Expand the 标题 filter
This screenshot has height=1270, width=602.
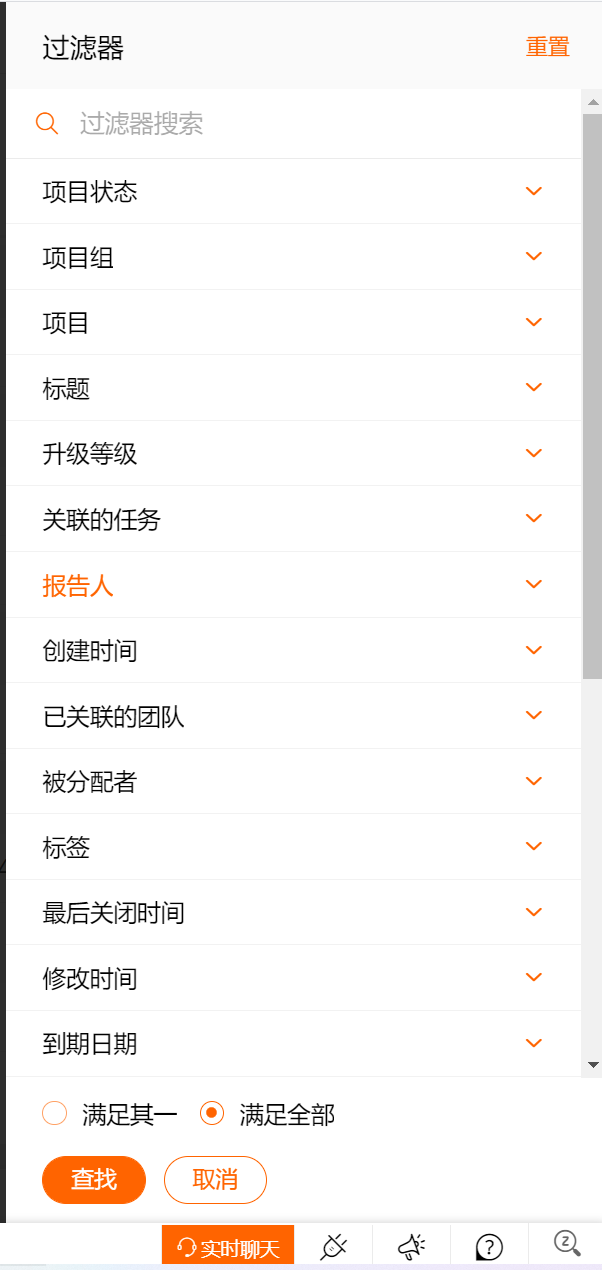click(293, 388)
